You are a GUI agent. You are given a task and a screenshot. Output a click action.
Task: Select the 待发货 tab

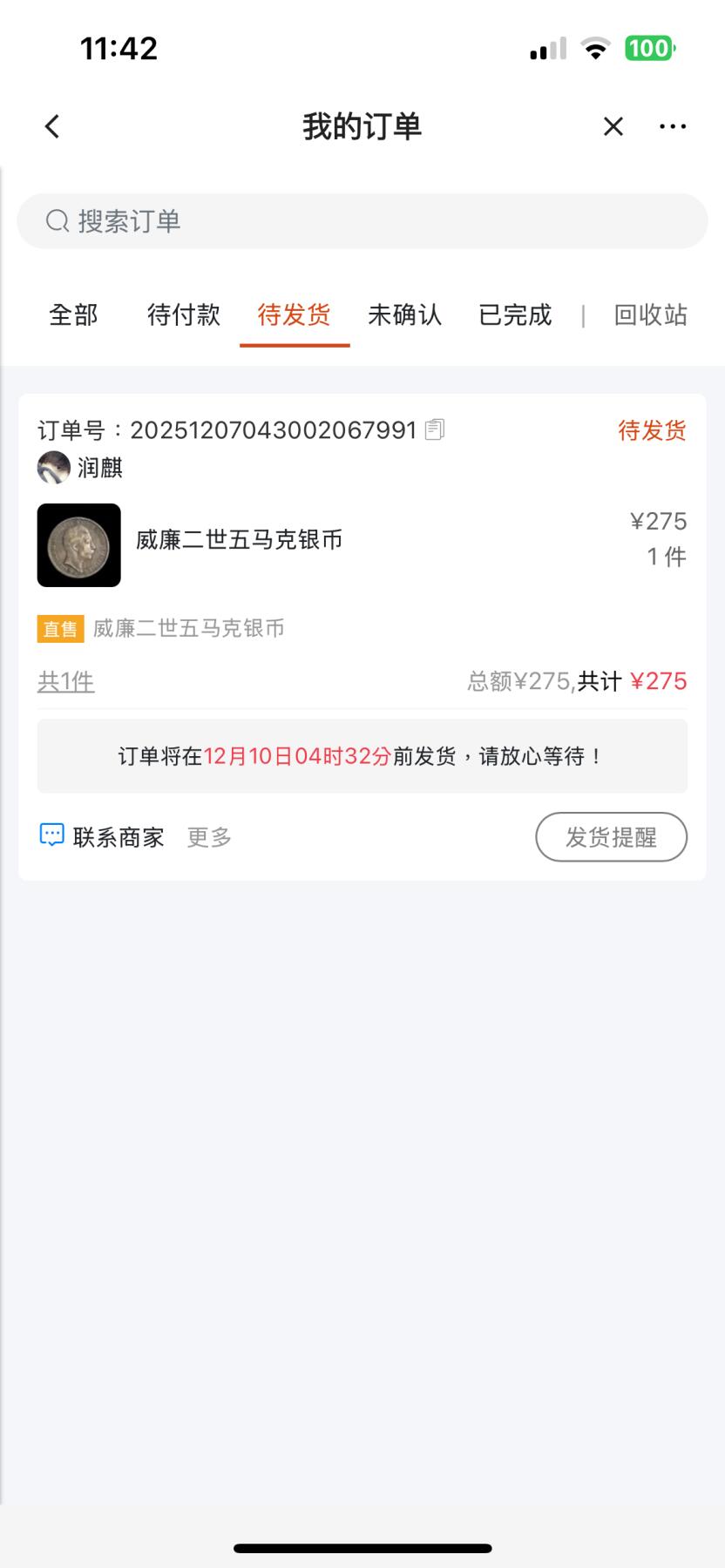(x=295, y=314)
